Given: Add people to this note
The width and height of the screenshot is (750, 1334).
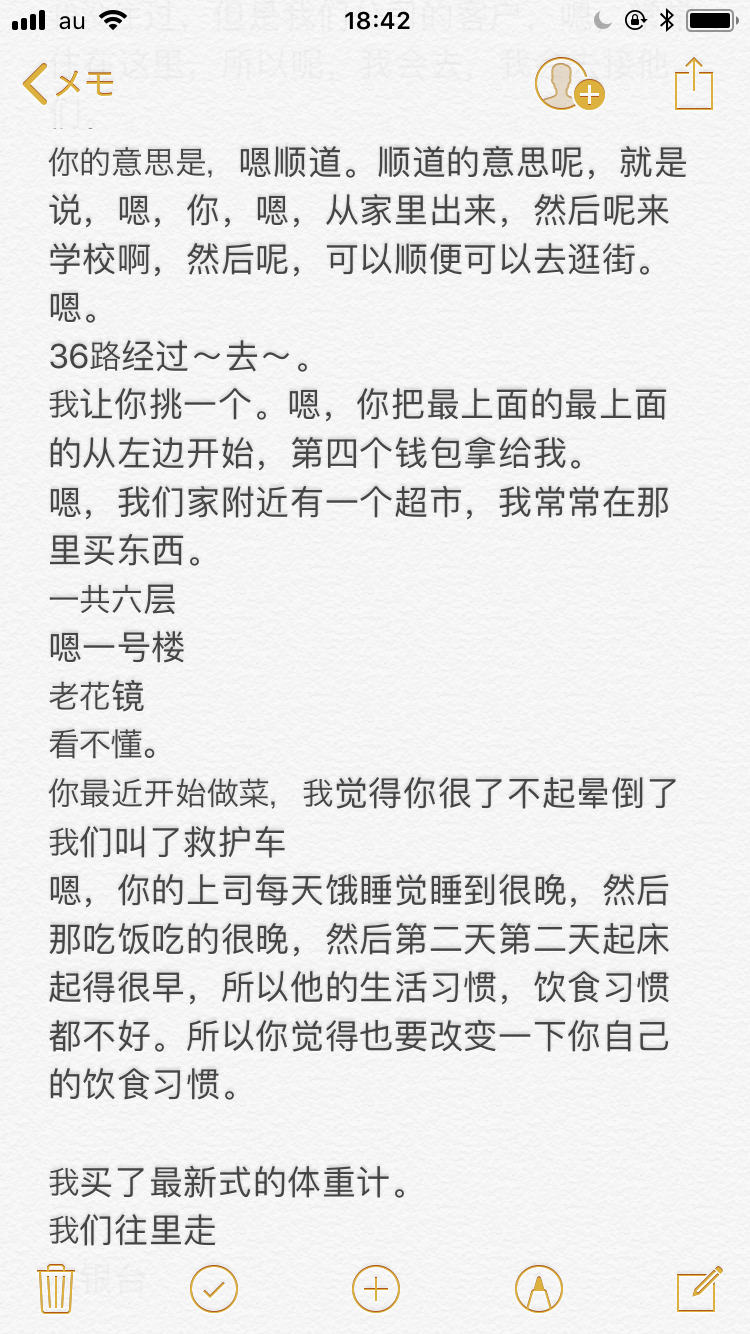Looking at the screenshot, I should point(567,84).
